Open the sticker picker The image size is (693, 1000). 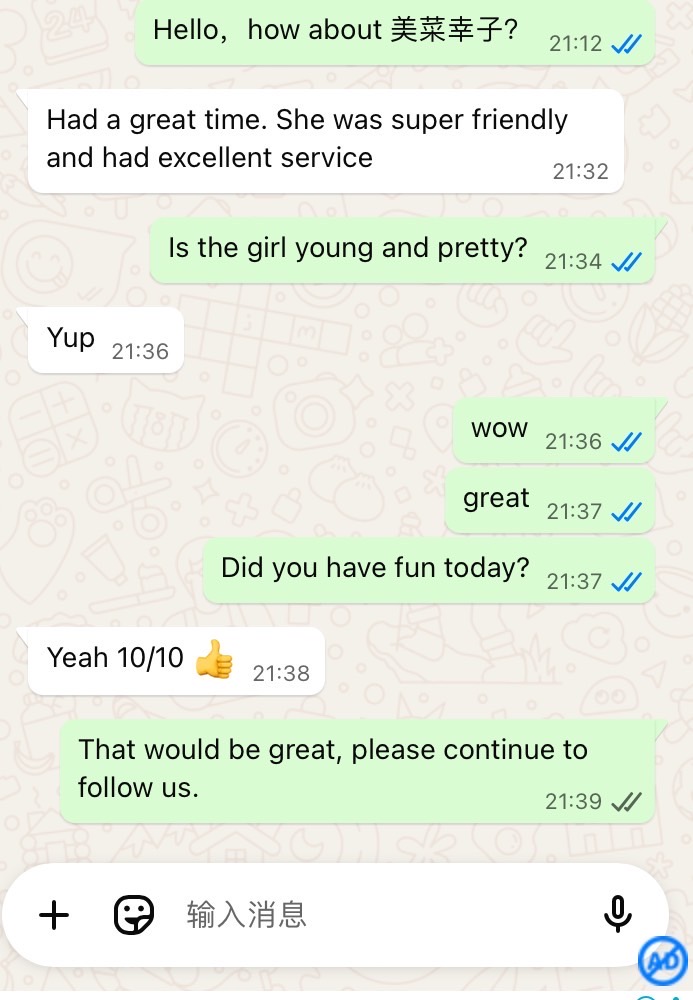[134, 914]
